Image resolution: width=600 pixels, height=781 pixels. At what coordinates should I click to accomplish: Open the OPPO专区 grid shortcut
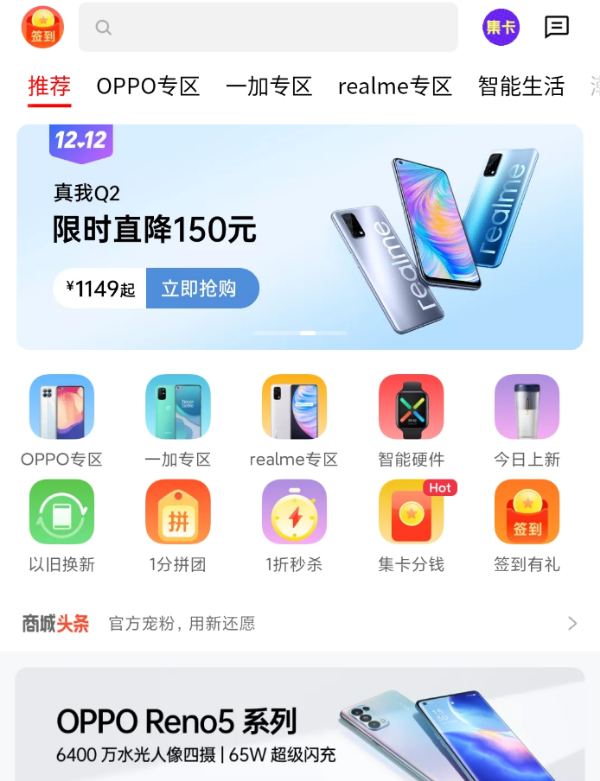pos(62,420)
